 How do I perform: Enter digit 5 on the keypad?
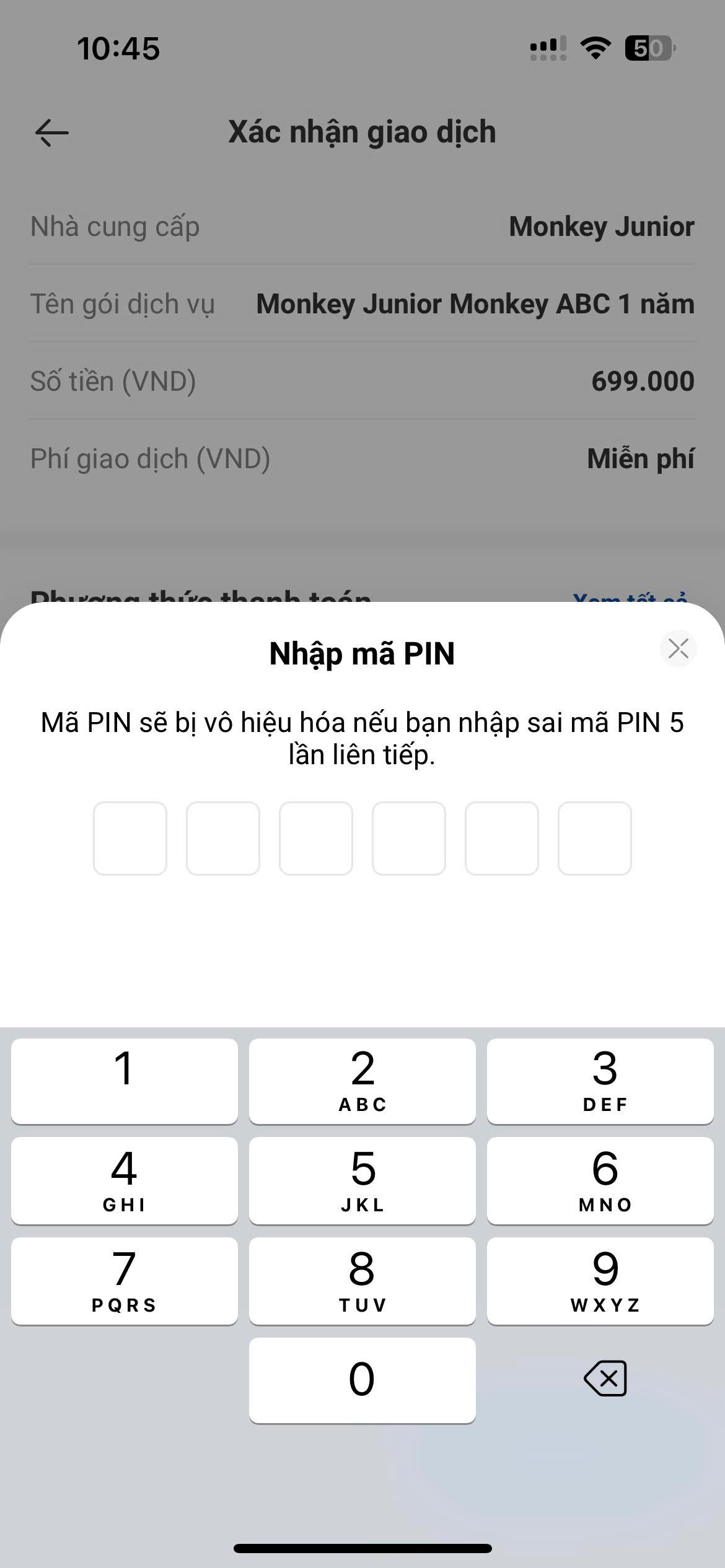362,1181
